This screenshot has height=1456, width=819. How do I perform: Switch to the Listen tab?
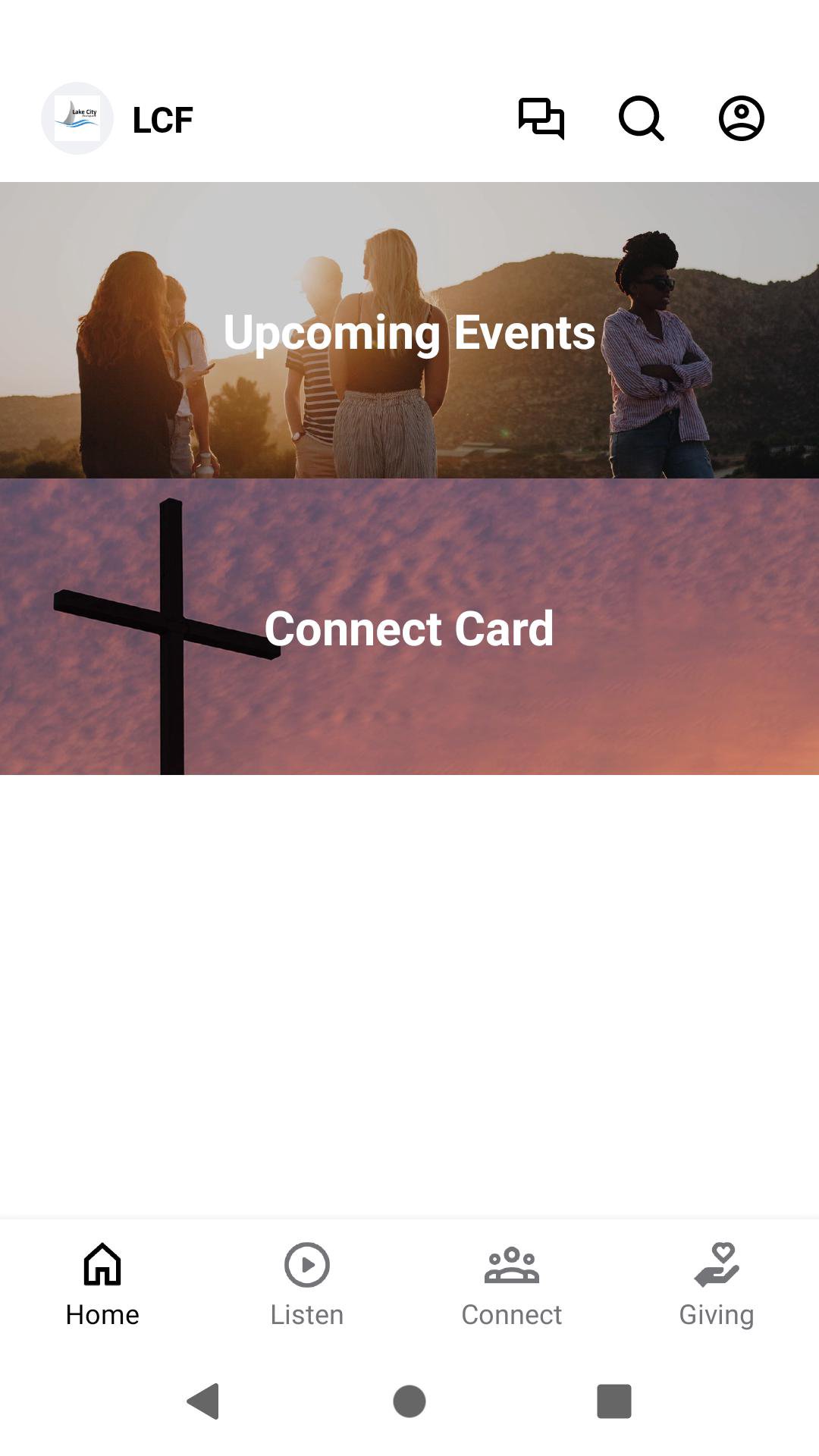(307, 1284)
